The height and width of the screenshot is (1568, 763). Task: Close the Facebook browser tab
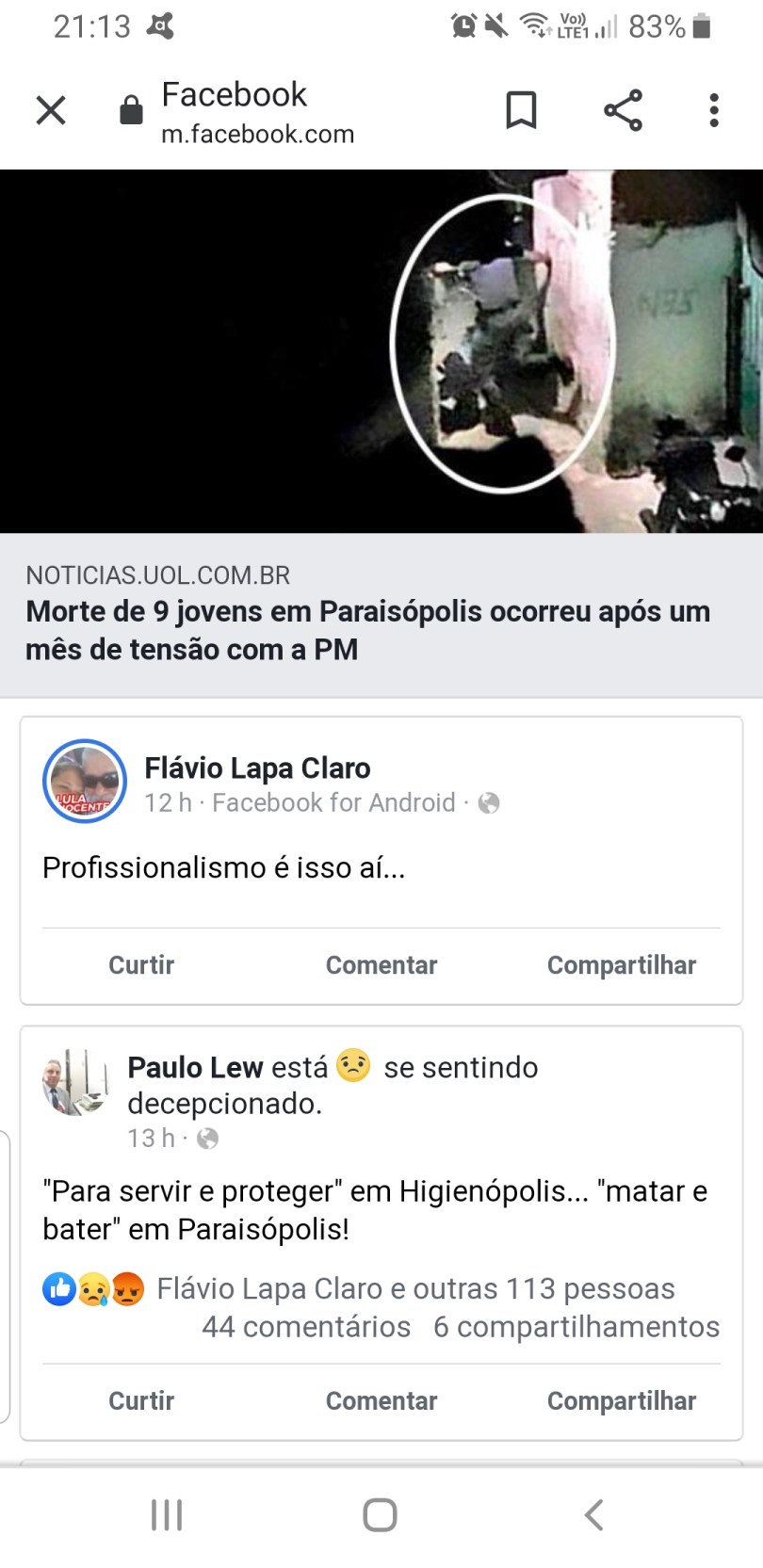click(x=51, y=110)
